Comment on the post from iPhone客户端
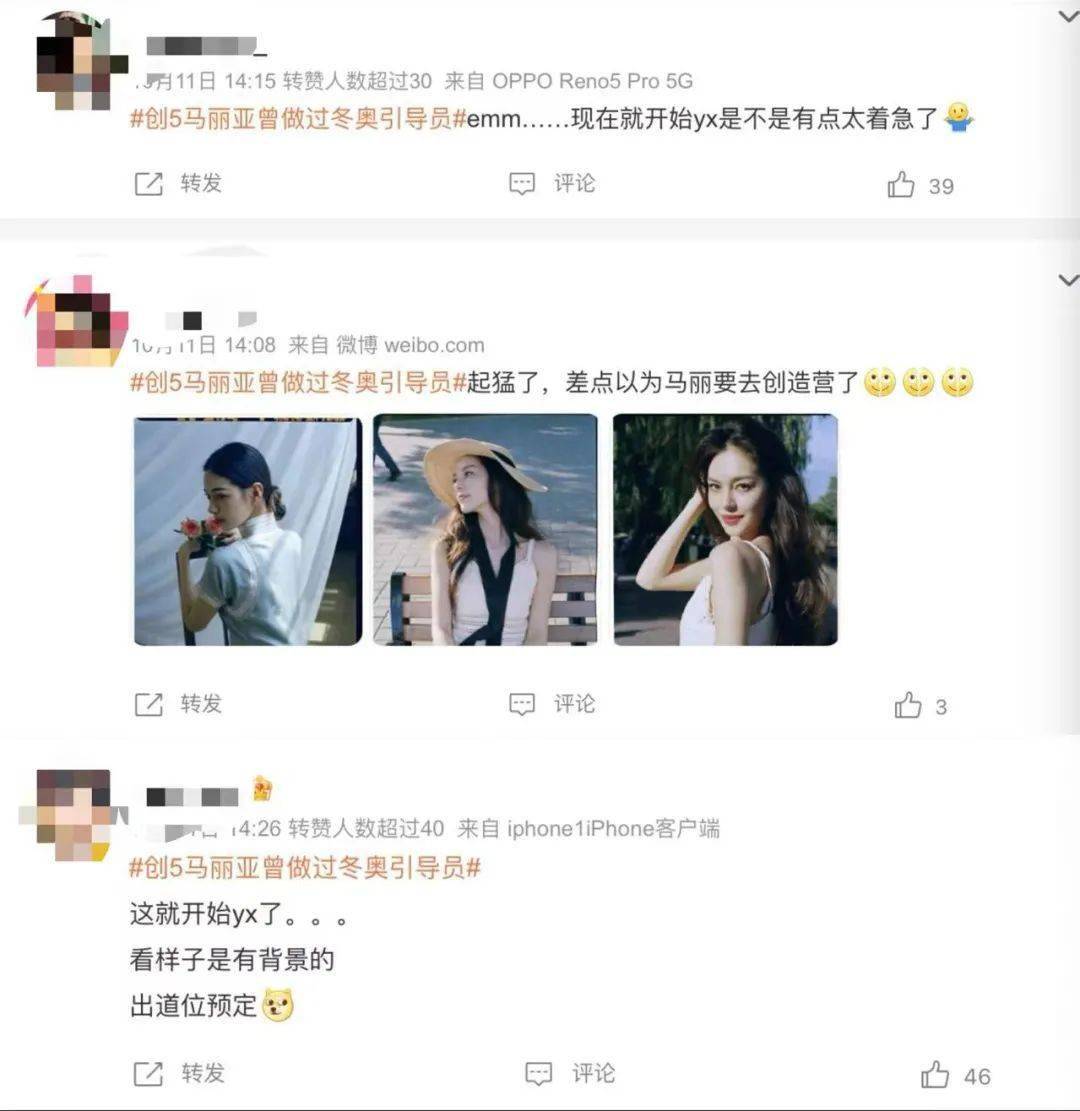Image resolution: width=1080 pixels, height=1111 pixels. pos(569,1074)
